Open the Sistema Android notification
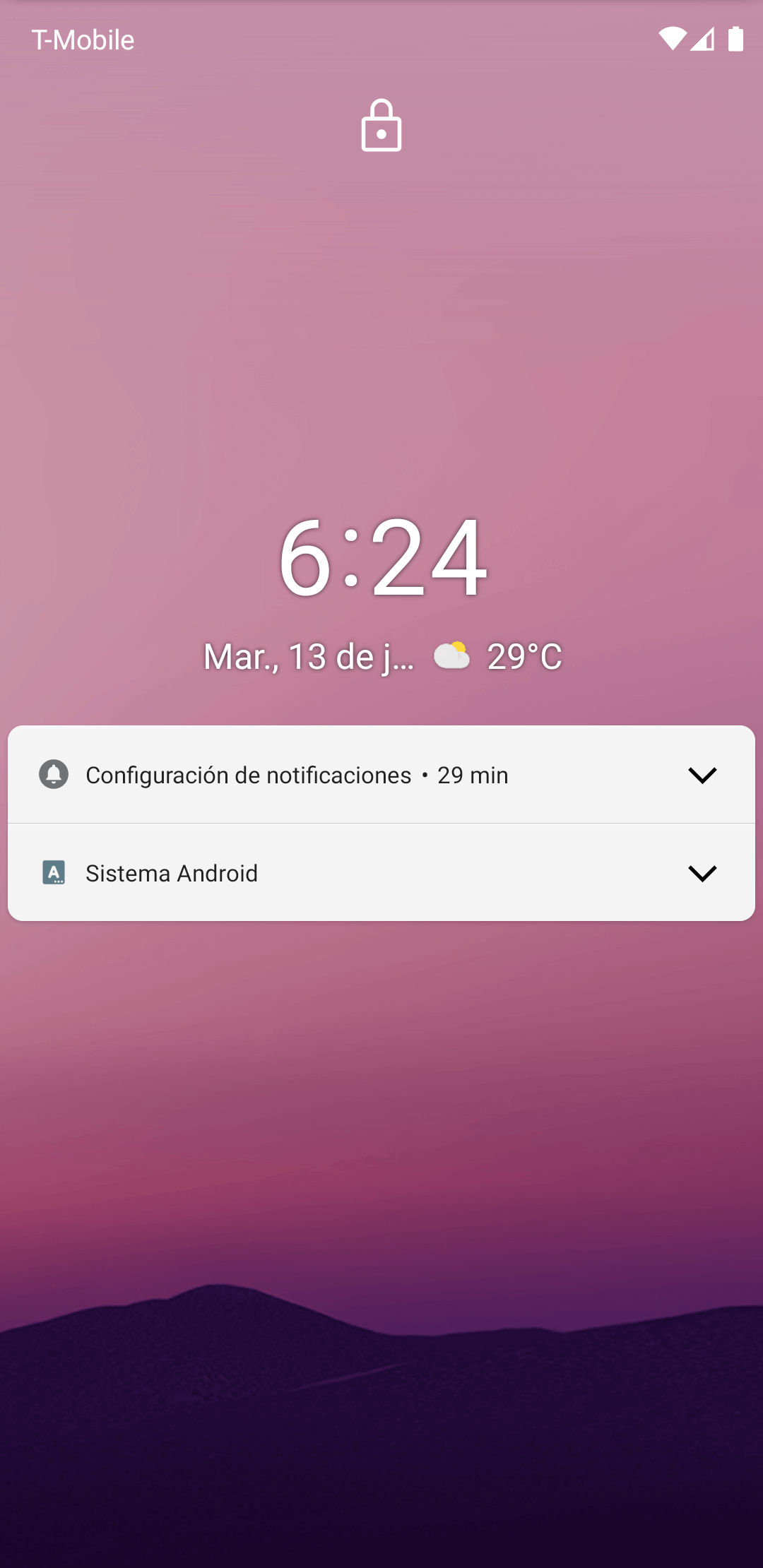 (381, 872)
